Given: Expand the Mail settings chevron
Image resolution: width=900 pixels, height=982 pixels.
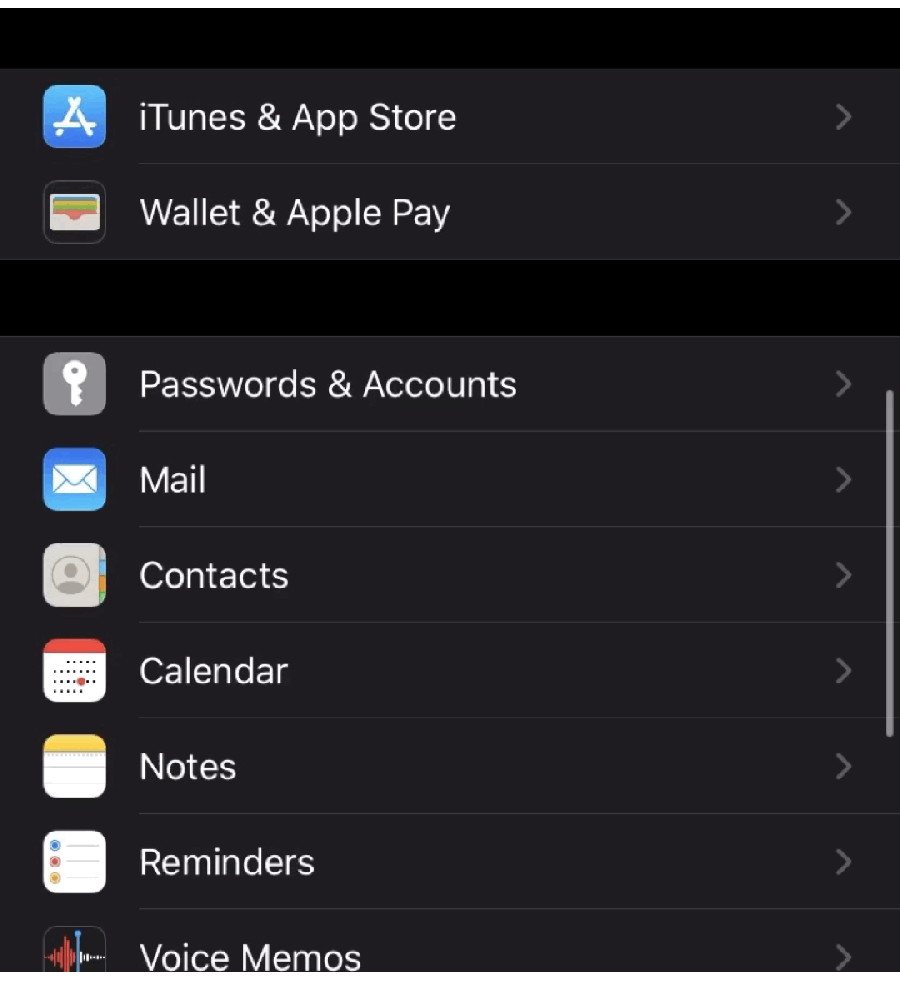Looking at the screenshot, I should point(843,480).
